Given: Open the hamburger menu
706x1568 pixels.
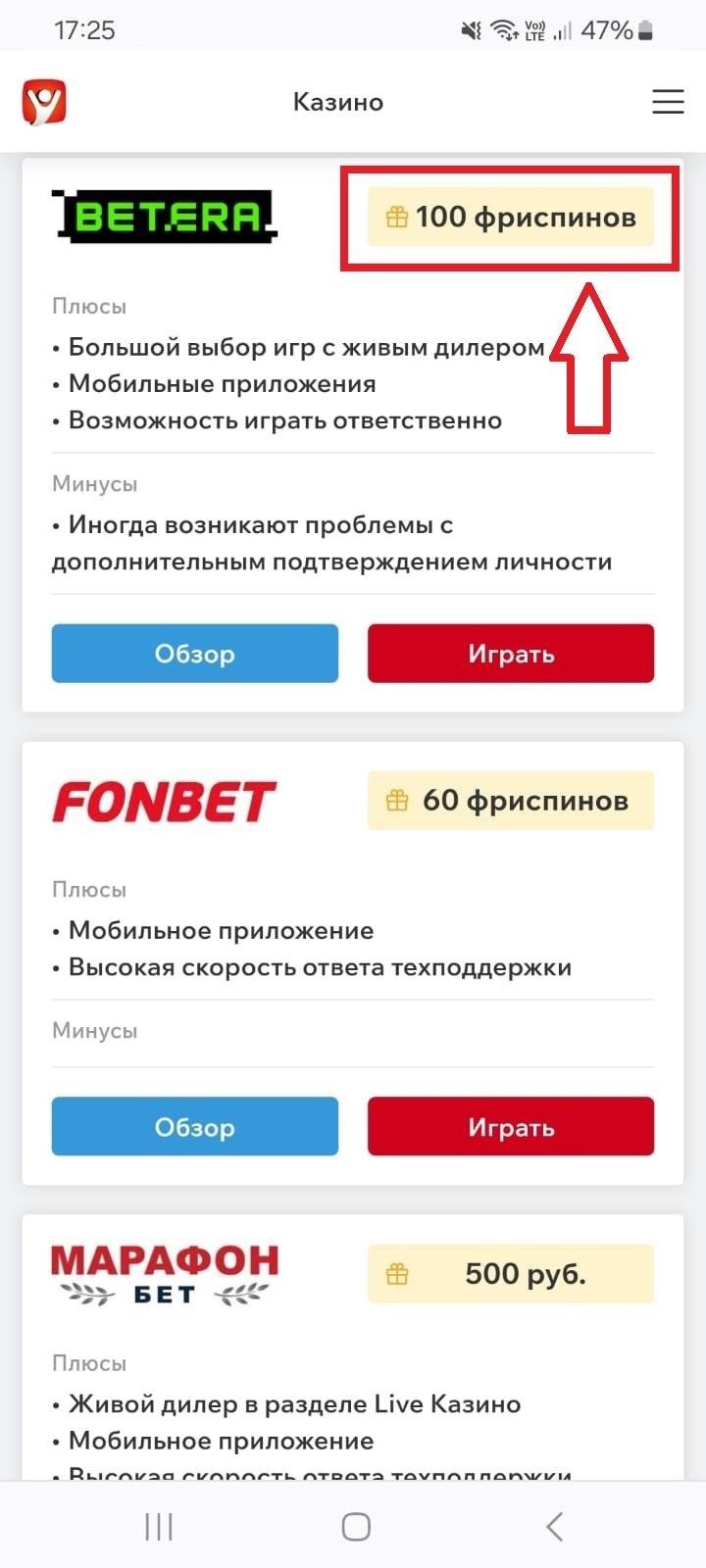Looking at the screenshot, I should click(668, 102).
